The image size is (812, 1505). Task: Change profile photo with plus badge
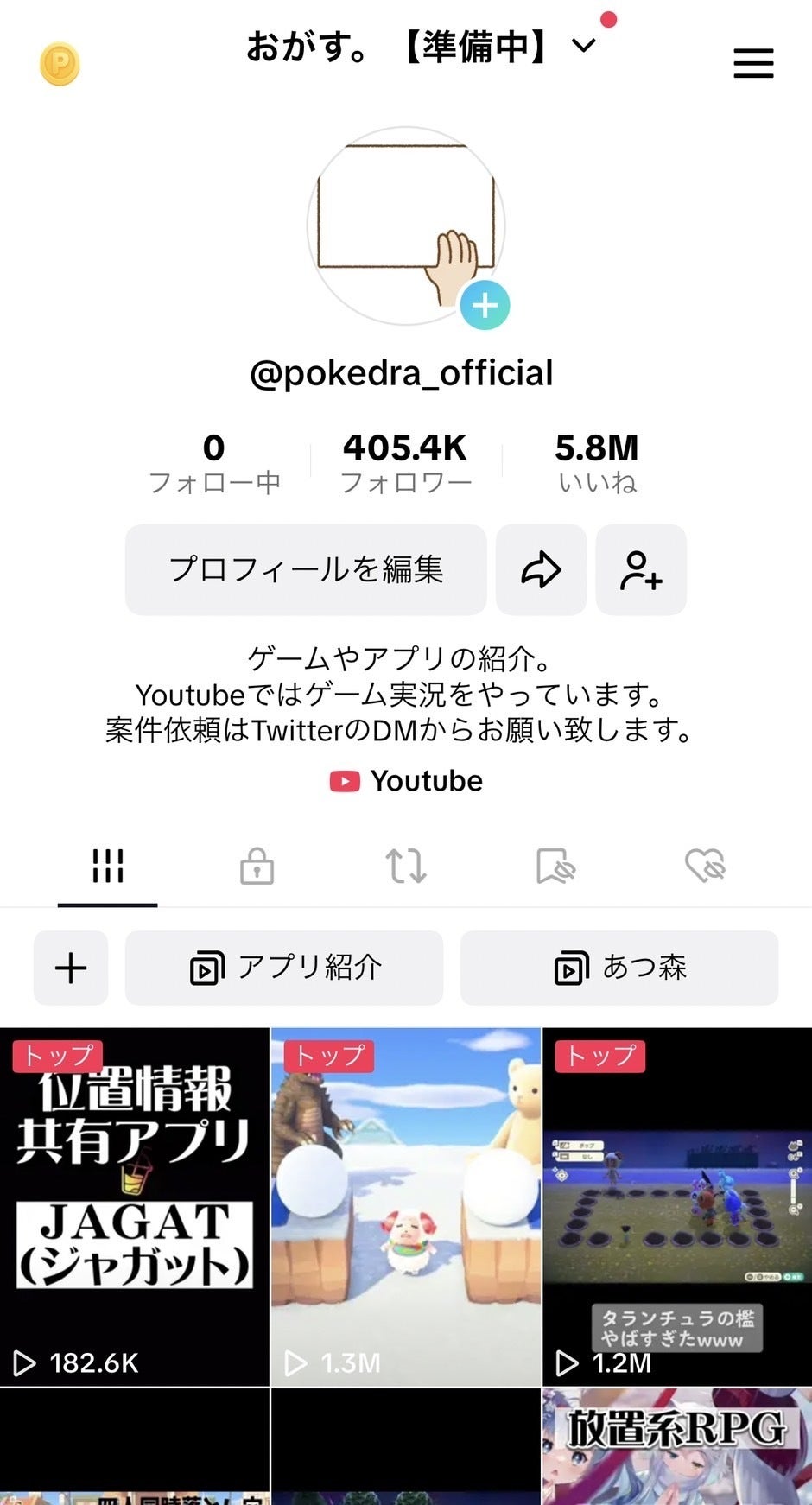[x=485, y=305]
